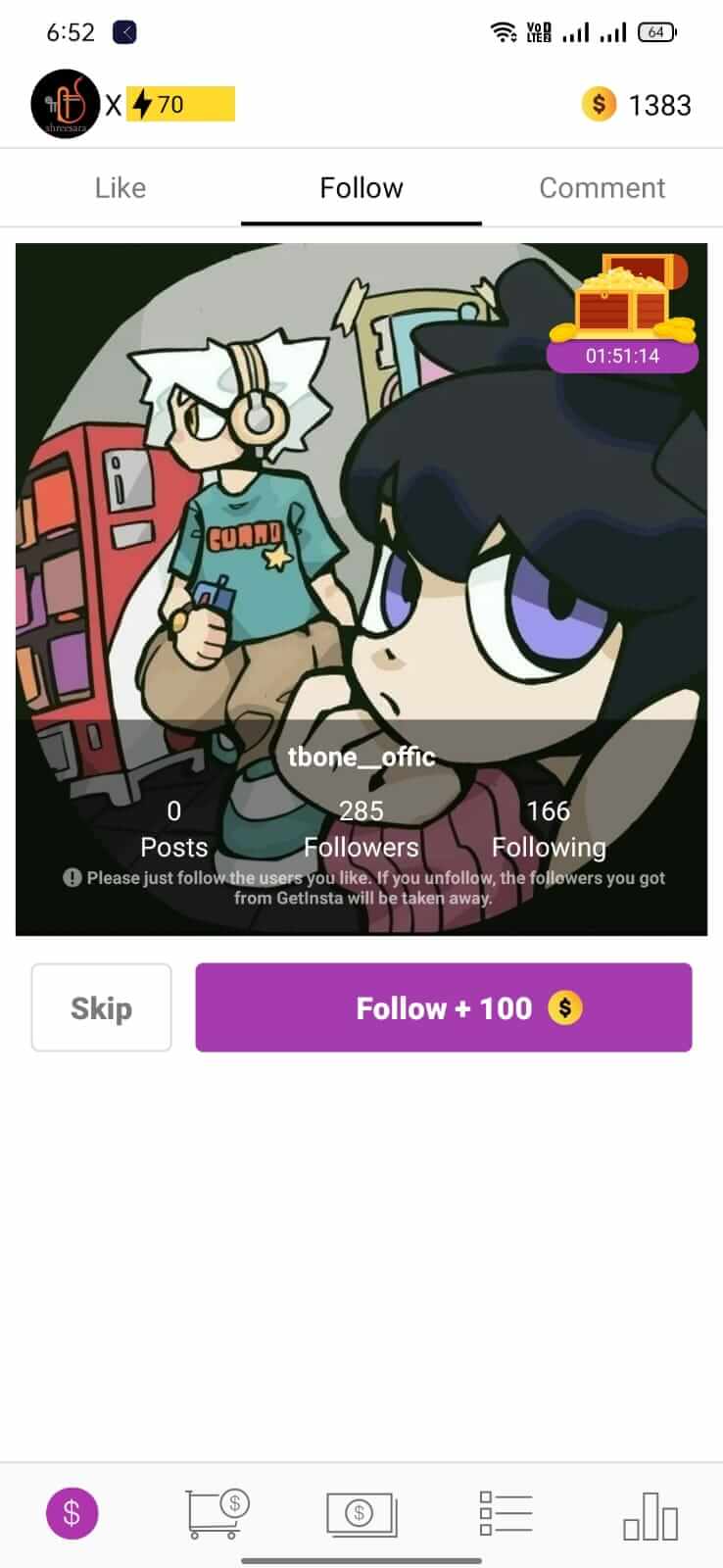Image resolution: width=723 pixels, height=1568 pixels.
Task: Switch to the Comment tab
Action: tap(602, 187)
